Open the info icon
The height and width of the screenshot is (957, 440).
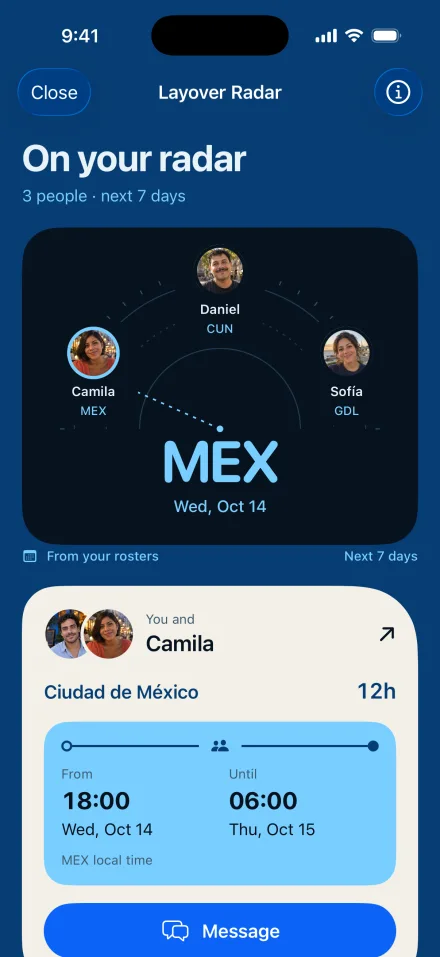coord(398,92)
